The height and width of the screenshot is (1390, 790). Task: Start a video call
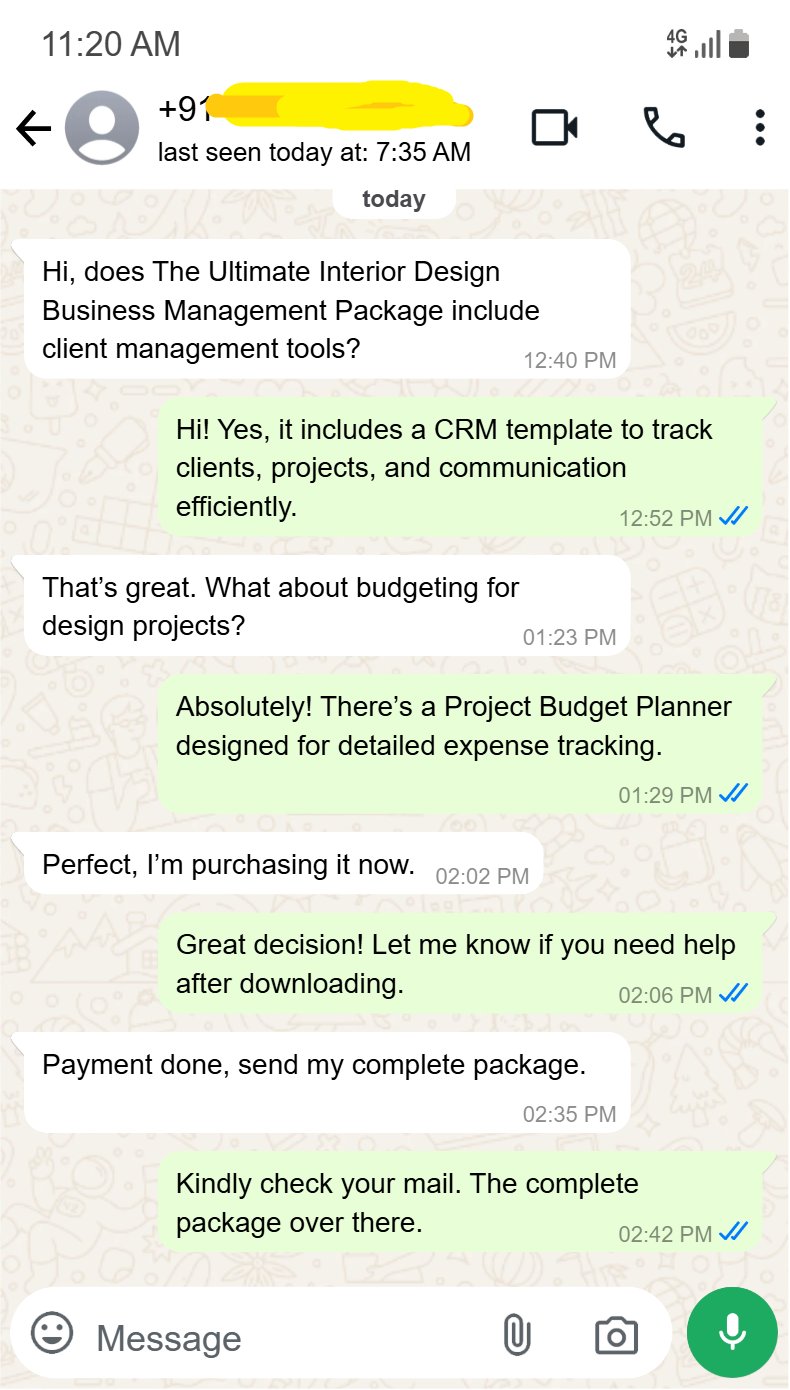click(x=555, y=128)
